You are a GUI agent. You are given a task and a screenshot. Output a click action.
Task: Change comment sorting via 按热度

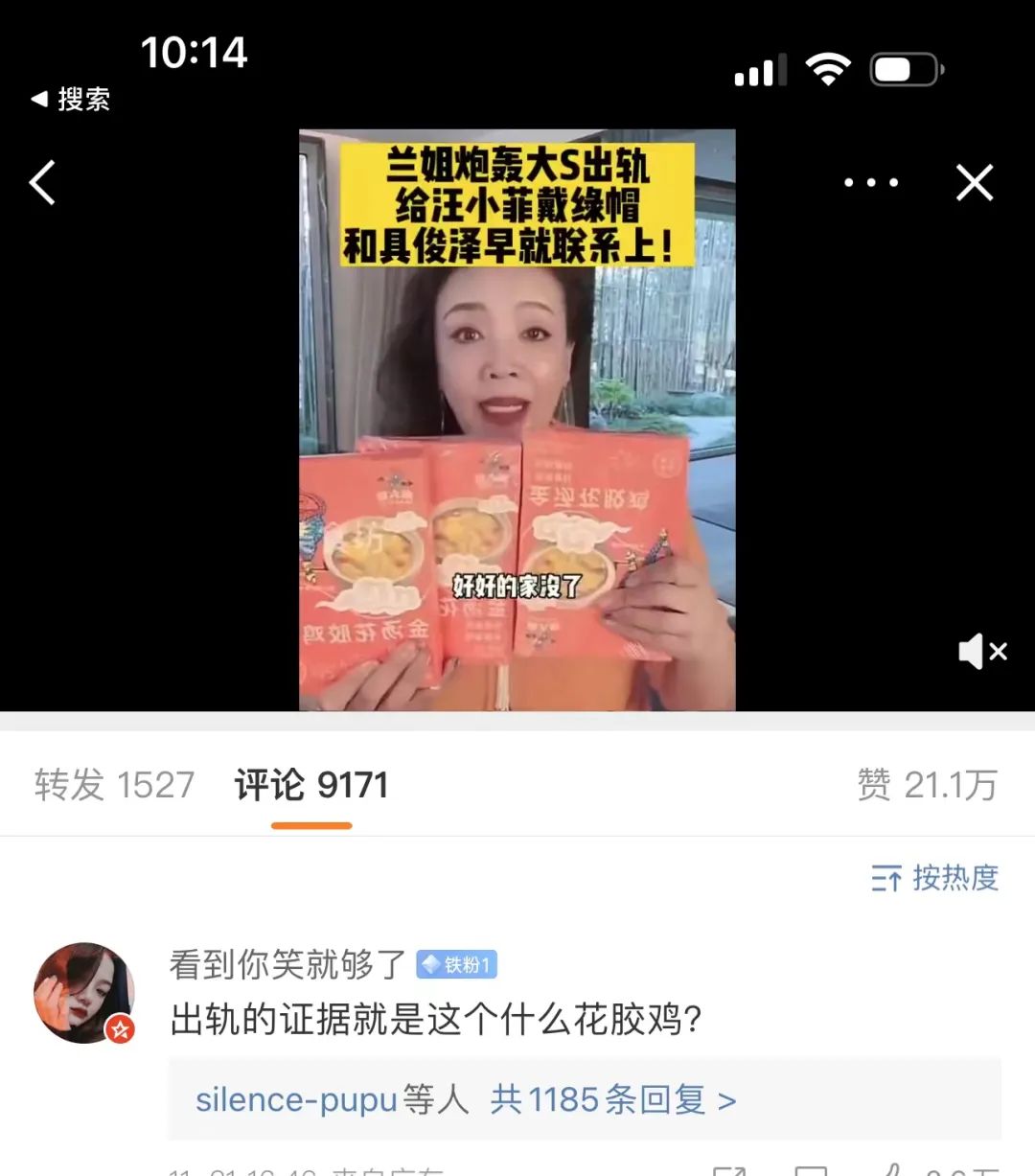(935, 878)
